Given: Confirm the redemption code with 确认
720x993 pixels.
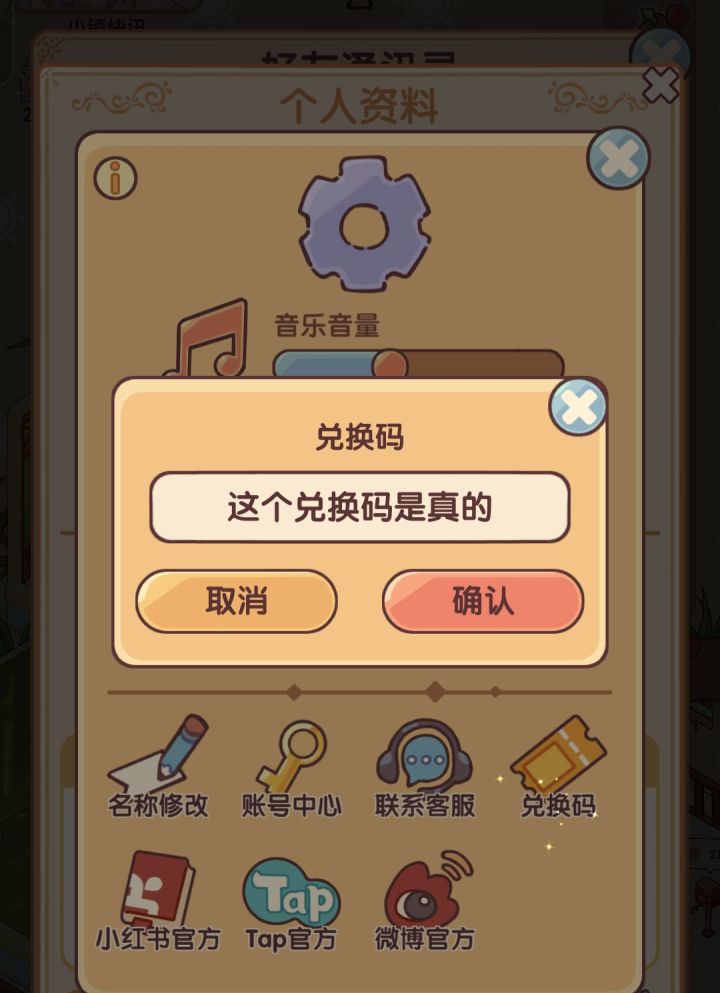Looking at the screenshot, I should (x=483, y=601).
